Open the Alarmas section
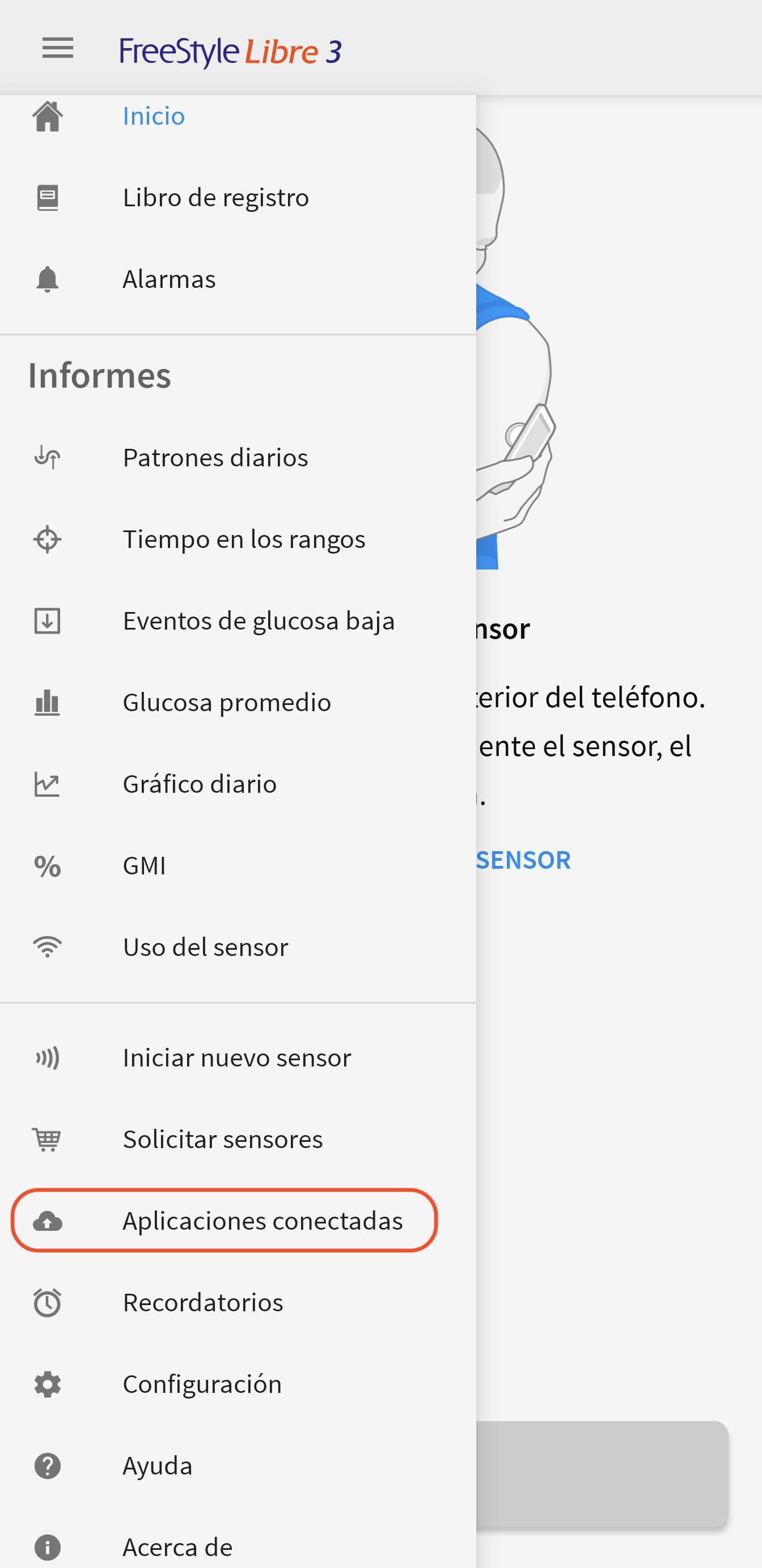The height and width of the screenshot is (1568, 762). point(238,279)
